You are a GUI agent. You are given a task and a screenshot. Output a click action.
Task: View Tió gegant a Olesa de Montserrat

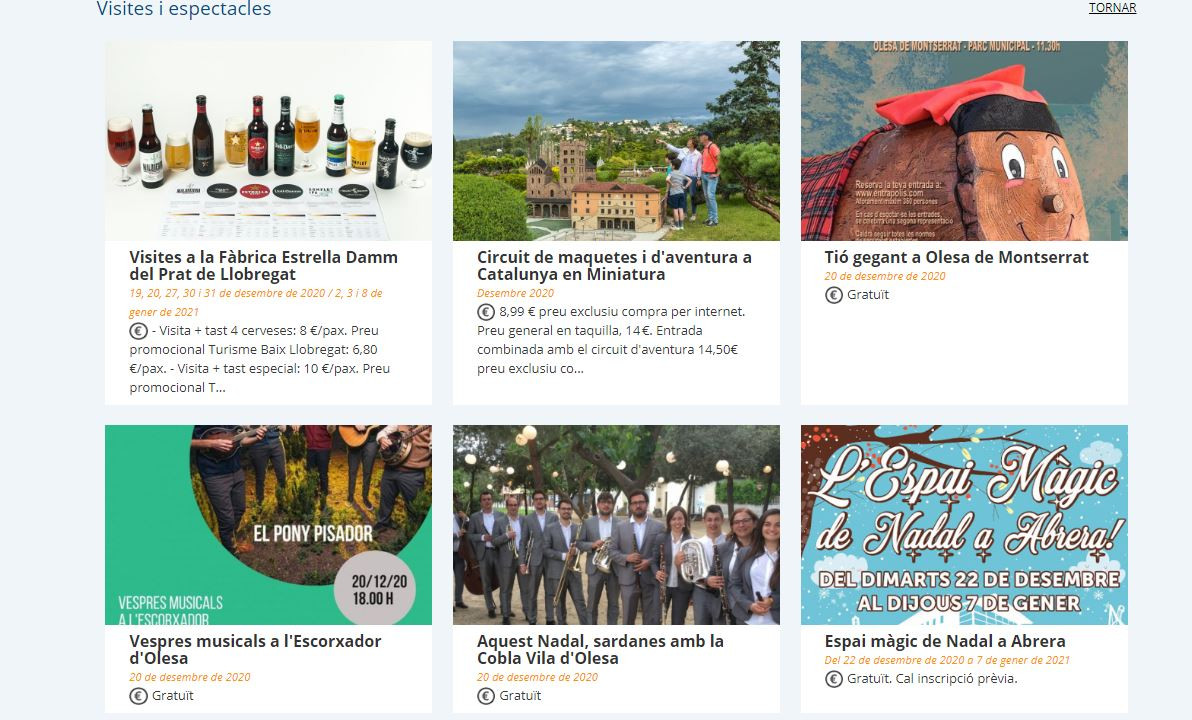click(x=956, y=257)
